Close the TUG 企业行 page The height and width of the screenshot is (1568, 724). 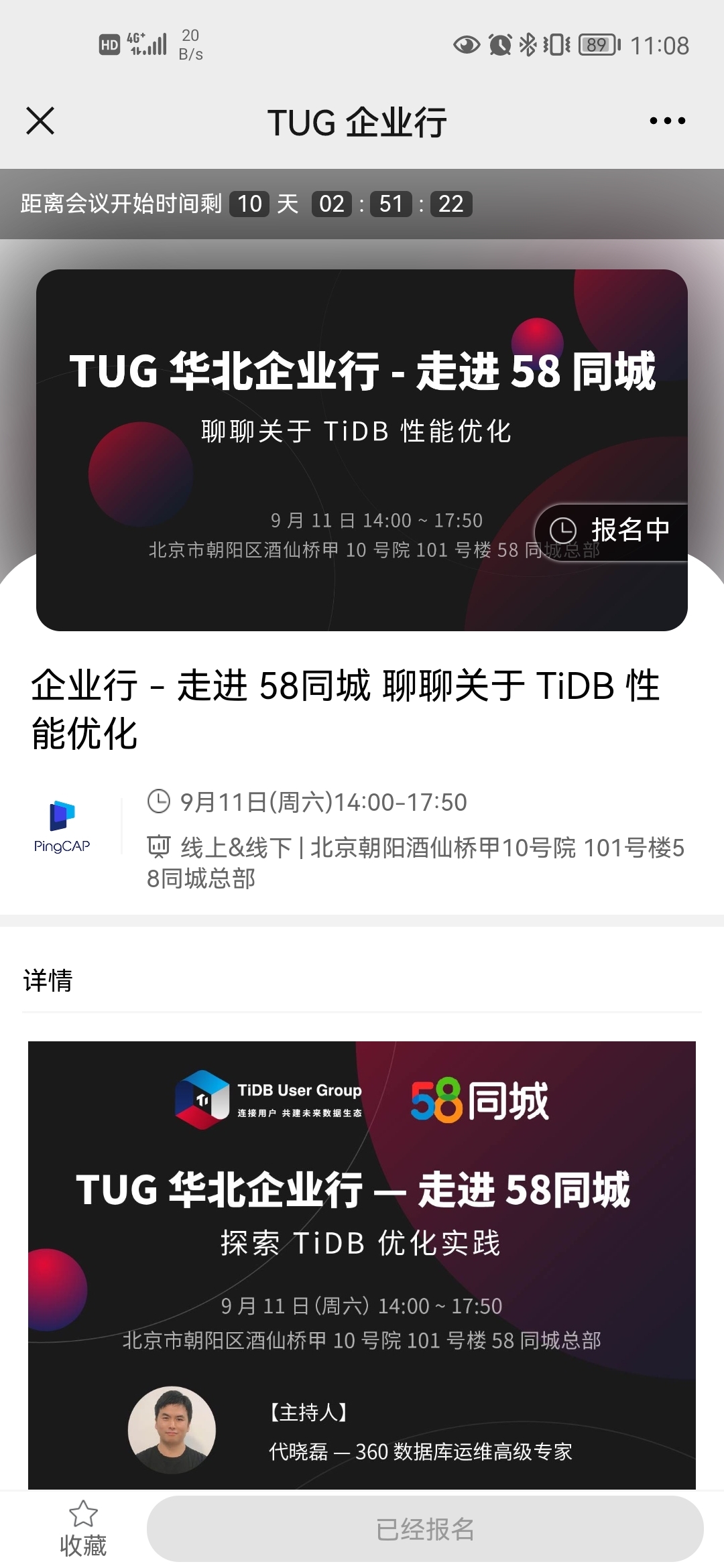point(40,121)
